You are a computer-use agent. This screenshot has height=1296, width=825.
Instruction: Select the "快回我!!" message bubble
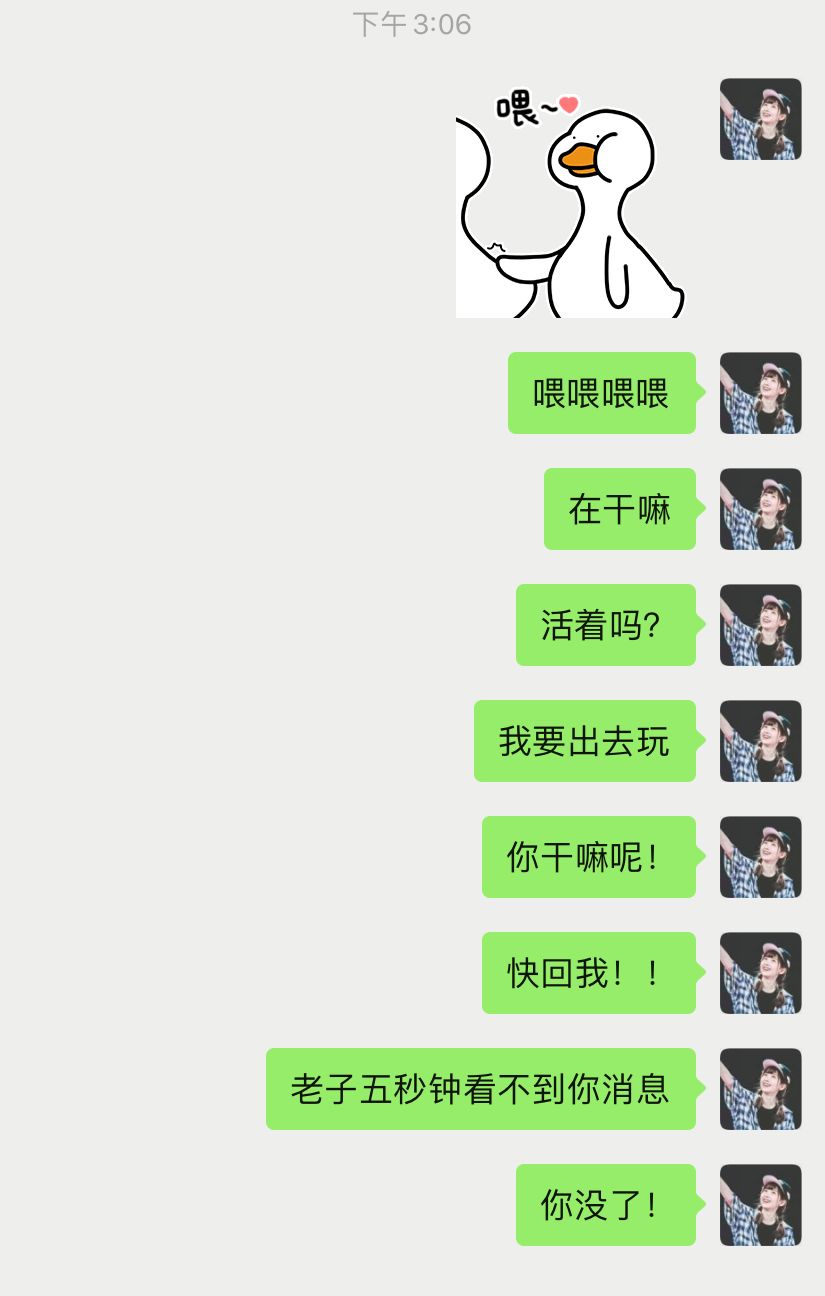click(x=588, y=973)
